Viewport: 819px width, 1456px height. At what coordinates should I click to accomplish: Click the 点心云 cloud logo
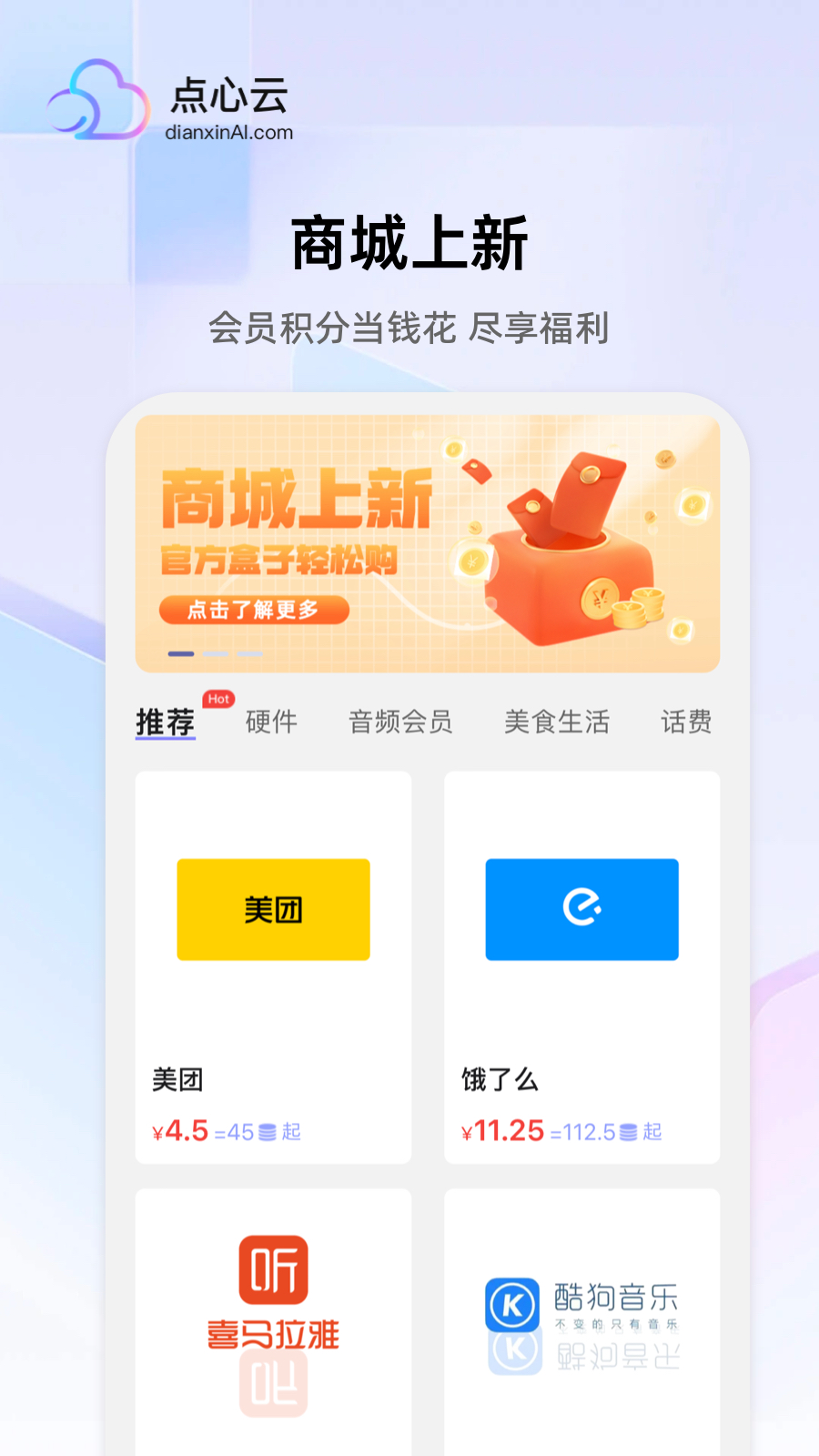(98, 98)
